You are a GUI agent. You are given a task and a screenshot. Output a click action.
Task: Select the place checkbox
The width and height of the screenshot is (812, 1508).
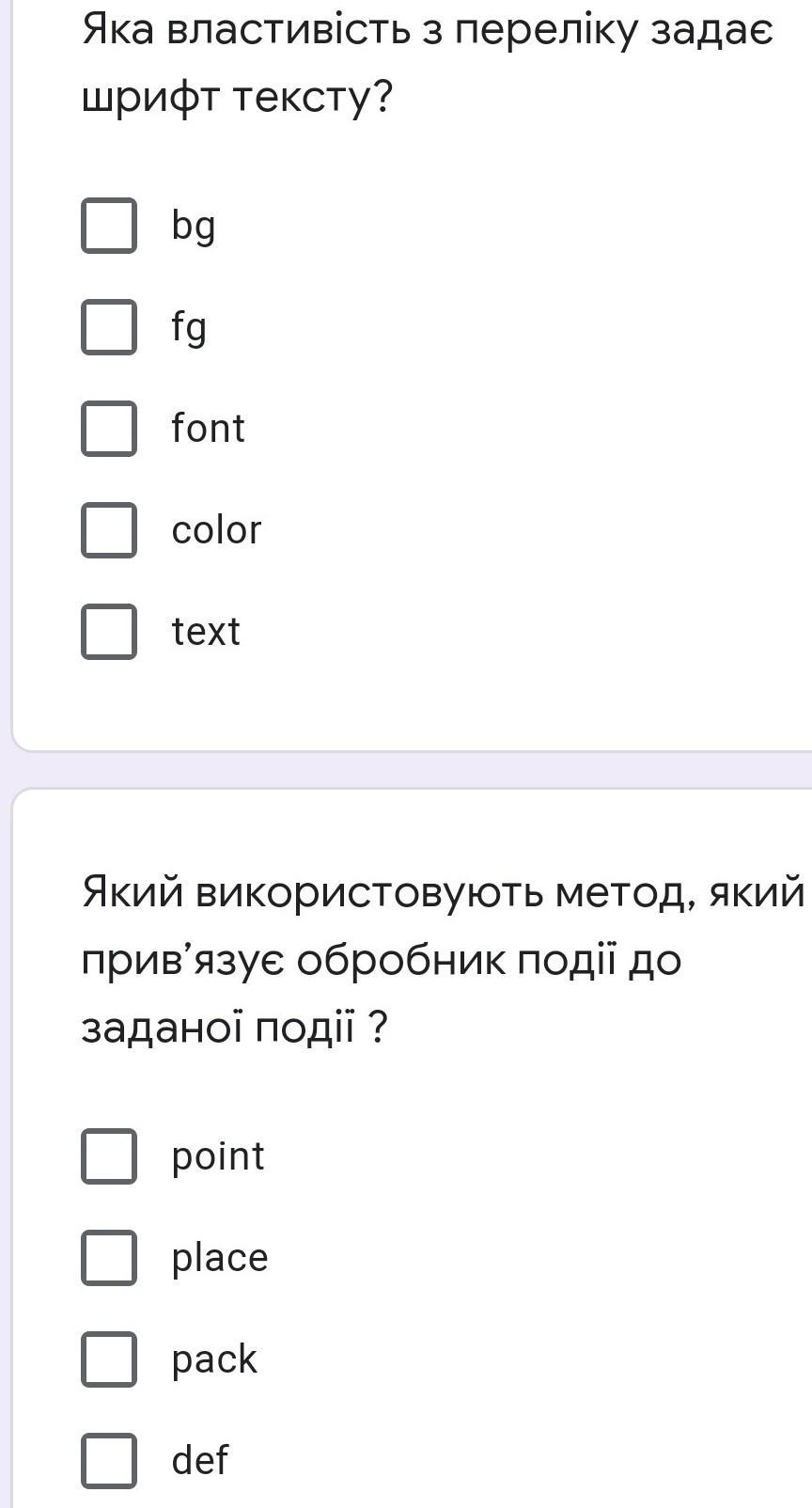point(109,1258)
